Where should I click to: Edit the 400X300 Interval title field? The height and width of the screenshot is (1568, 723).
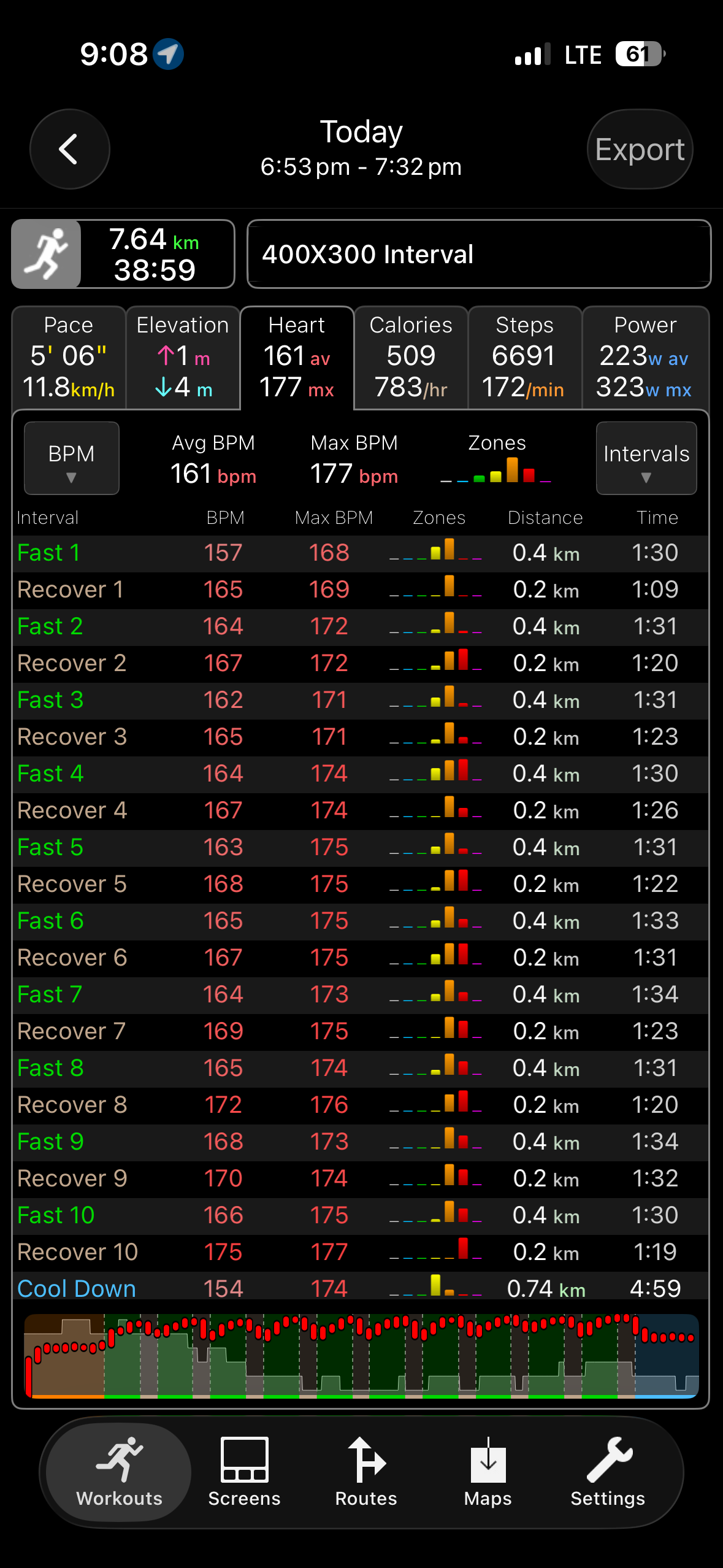point(478,254)
